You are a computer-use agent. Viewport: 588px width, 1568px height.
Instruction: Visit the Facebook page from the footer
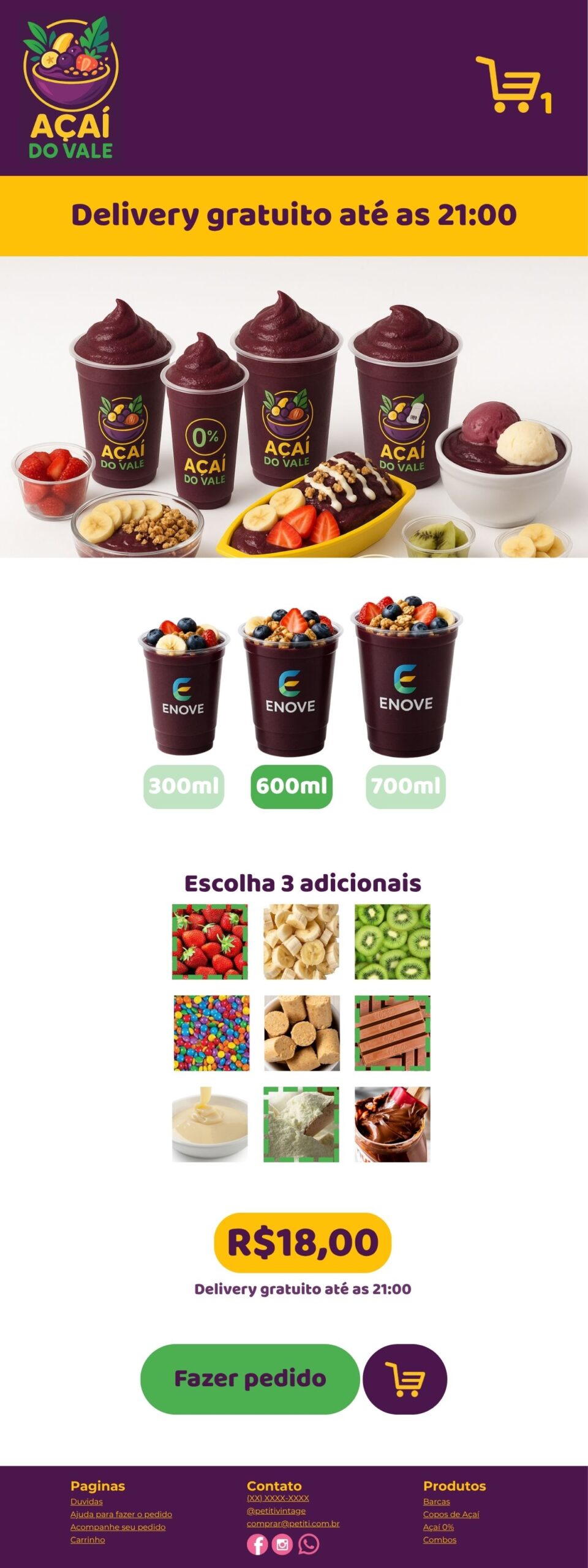click(x=257, y=1545)
